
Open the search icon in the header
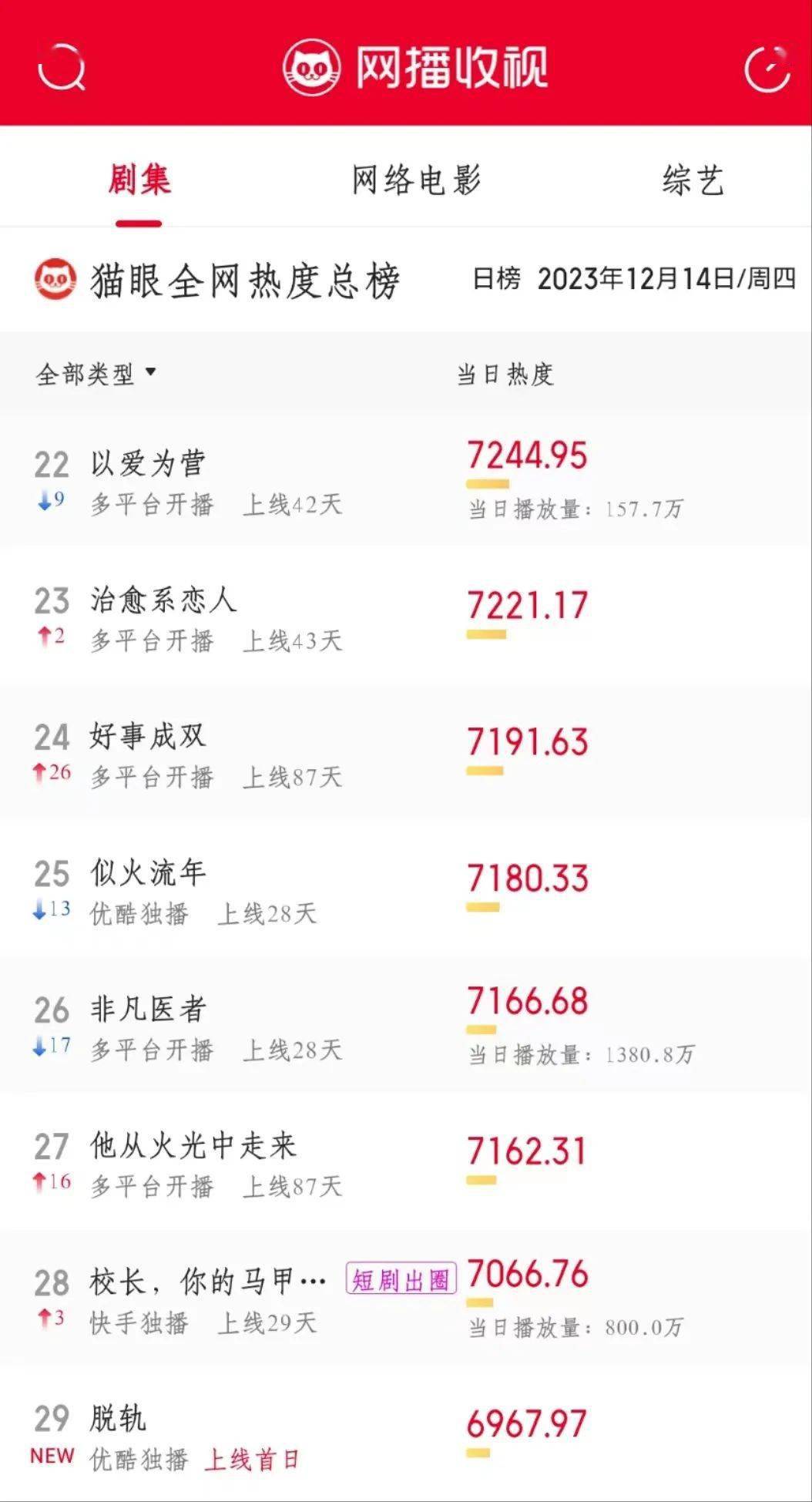(61, 68)
